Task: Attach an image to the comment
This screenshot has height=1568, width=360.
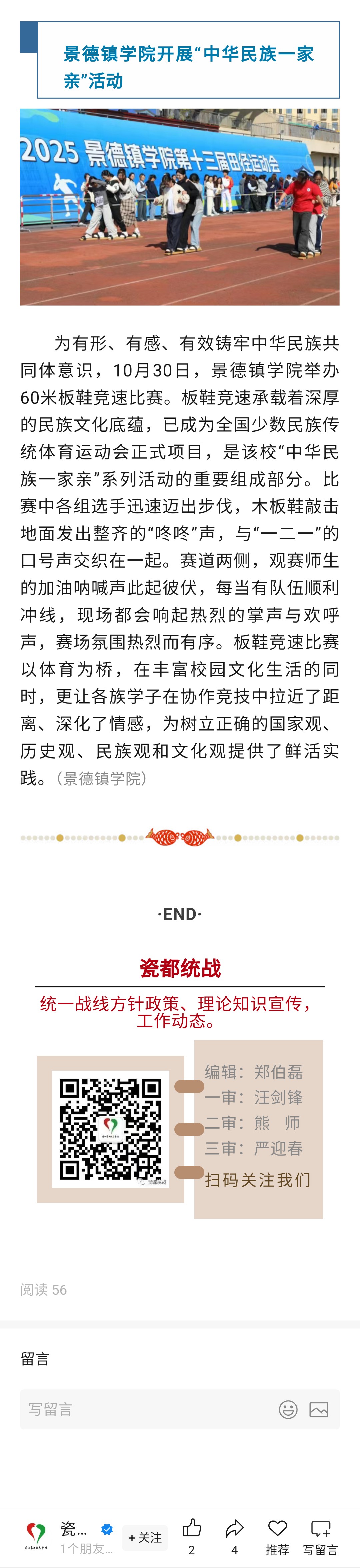Action: pyautogui.click(x=319, y=1409)
